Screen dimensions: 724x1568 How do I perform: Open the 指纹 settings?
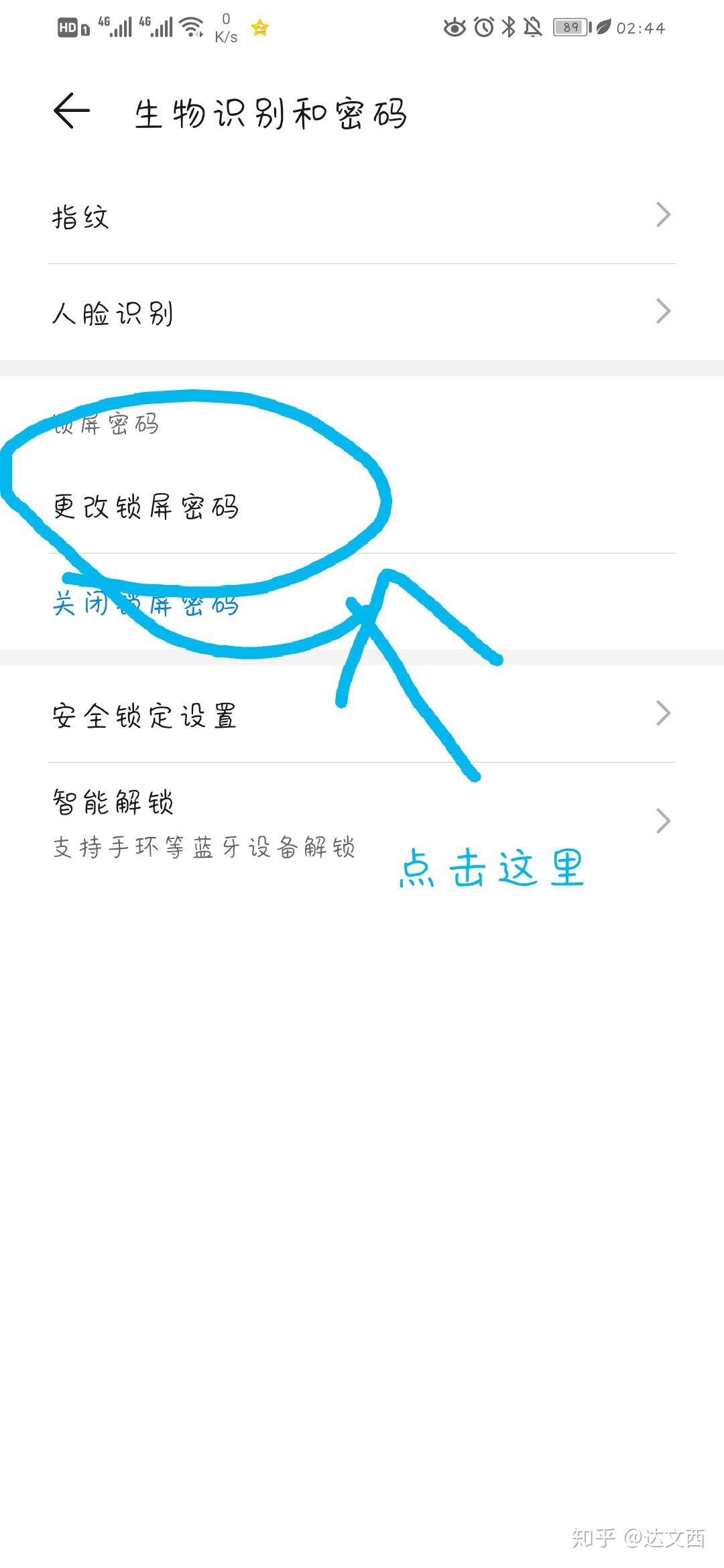362,216
